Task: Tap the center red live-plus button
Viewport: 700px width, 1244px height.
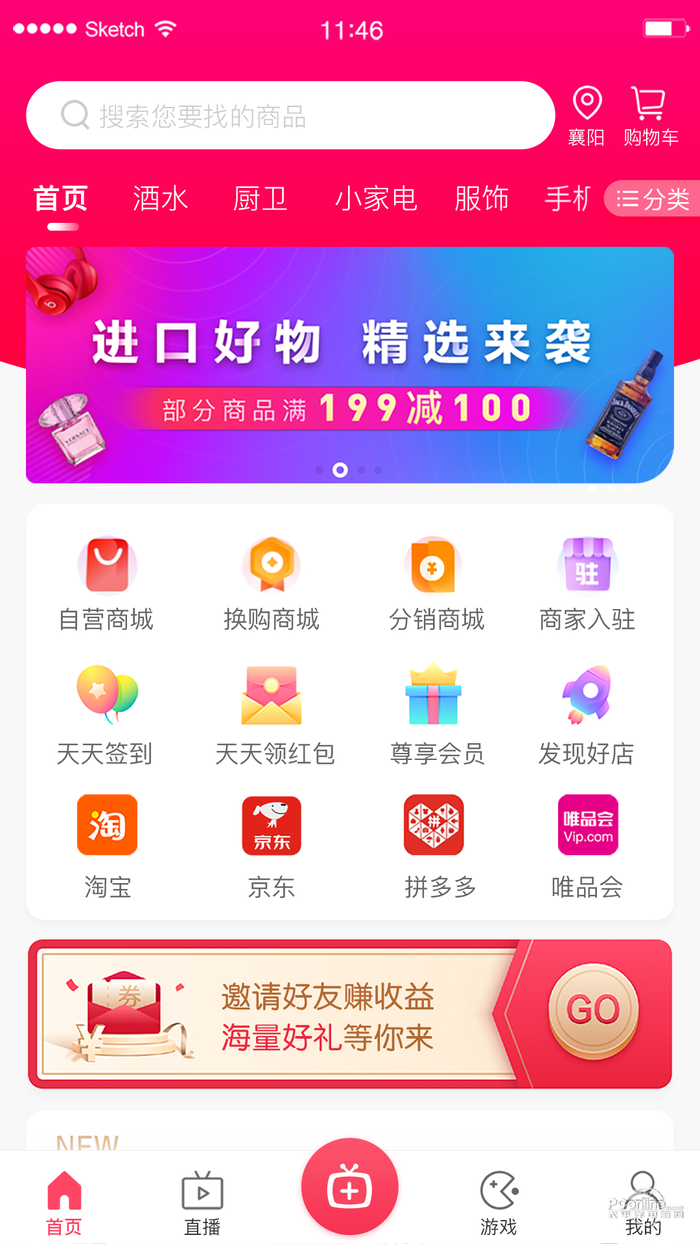Action: click(350, 1186)
